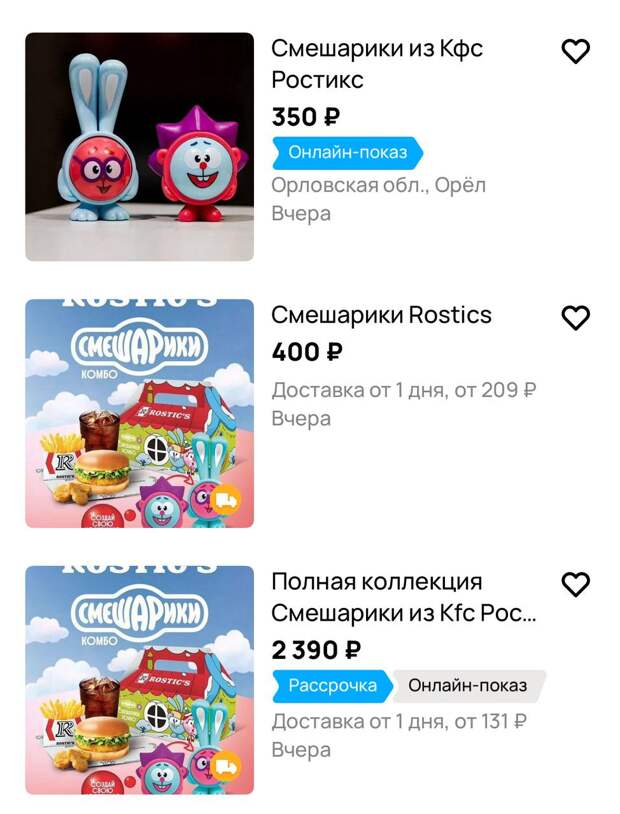Open the 350 ₽ Смешарики toy figures photo
This screenshot has width=620, height=814.
[139, 147]
